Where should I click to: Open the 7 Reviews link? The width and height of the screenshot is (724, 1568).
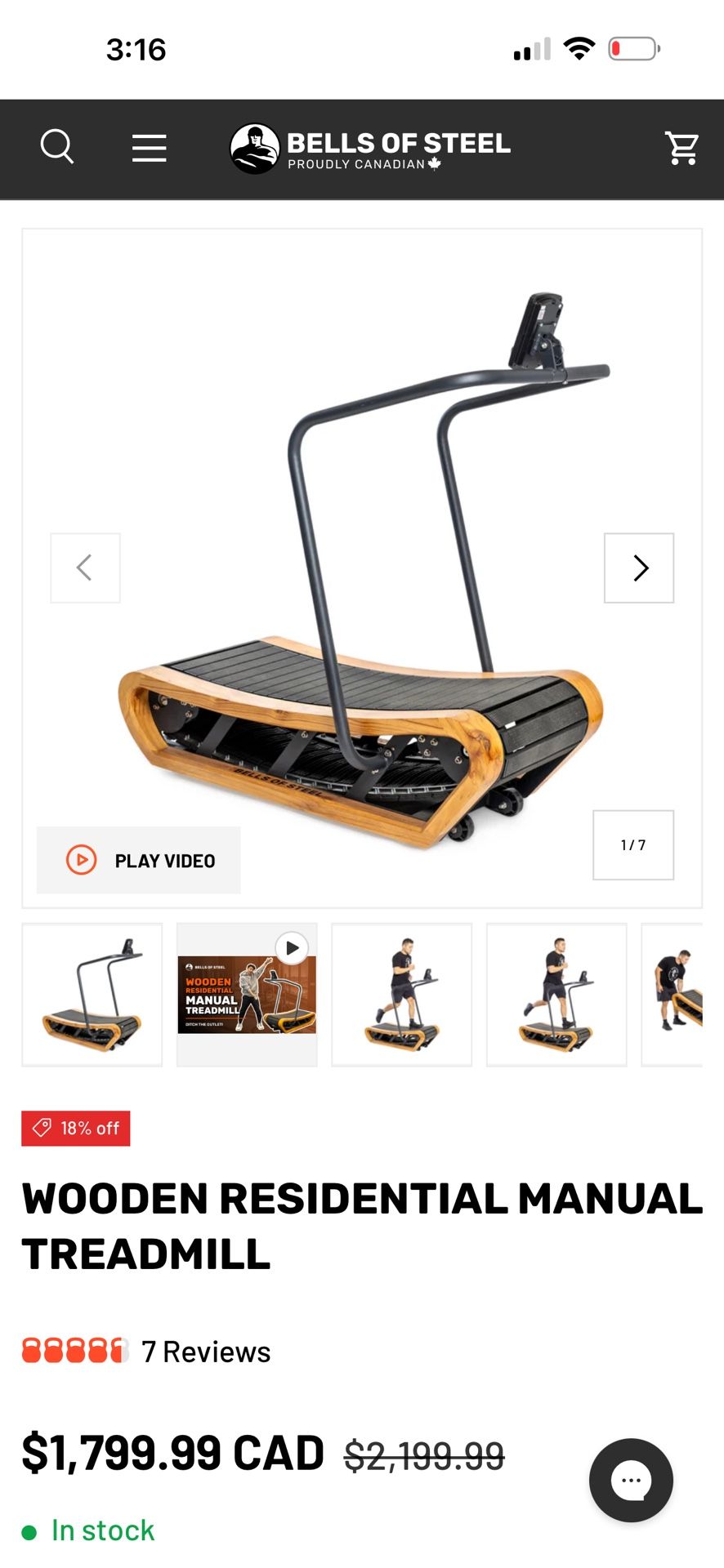pyautogui.click(x=205, y=1352)
